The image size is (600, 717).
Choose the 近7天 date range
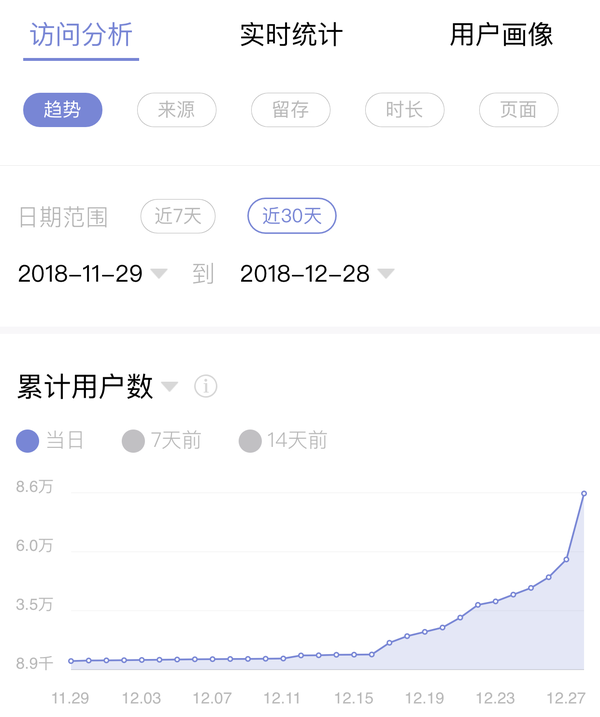(x=178, y=216)
